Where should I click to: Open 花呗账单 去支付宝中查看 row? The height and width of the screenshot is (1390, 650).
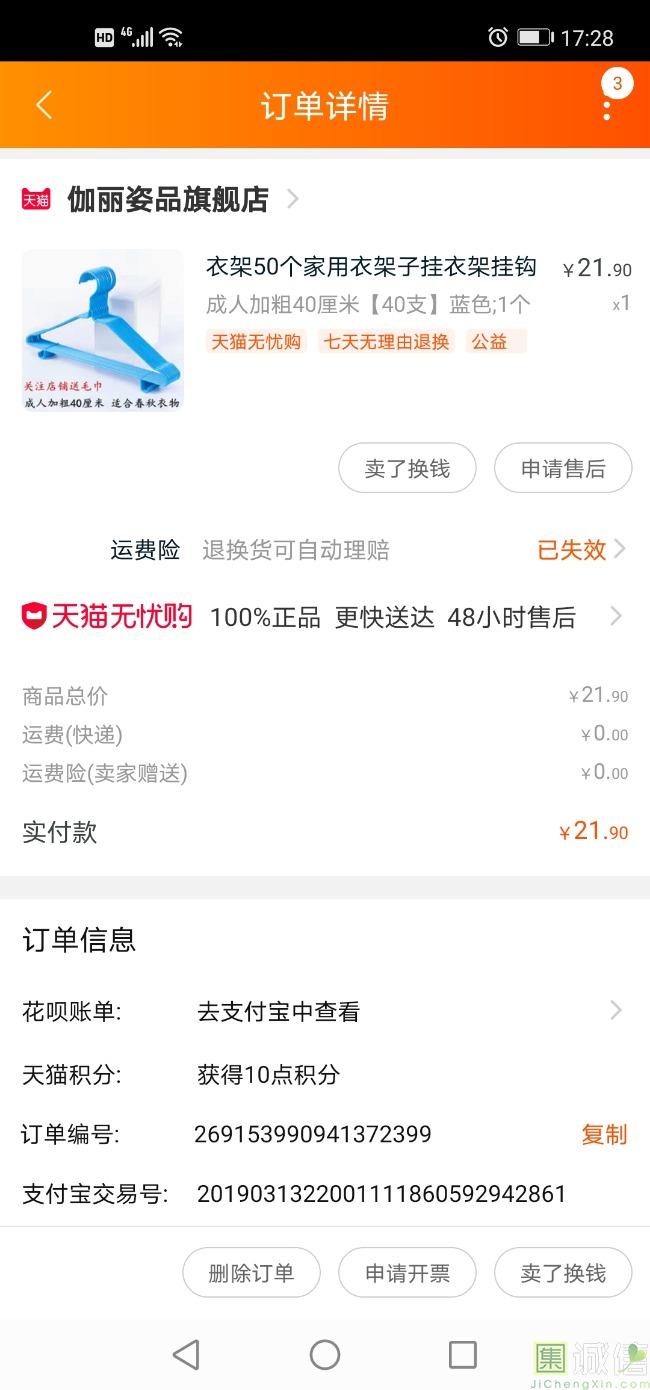[324, 1011]
